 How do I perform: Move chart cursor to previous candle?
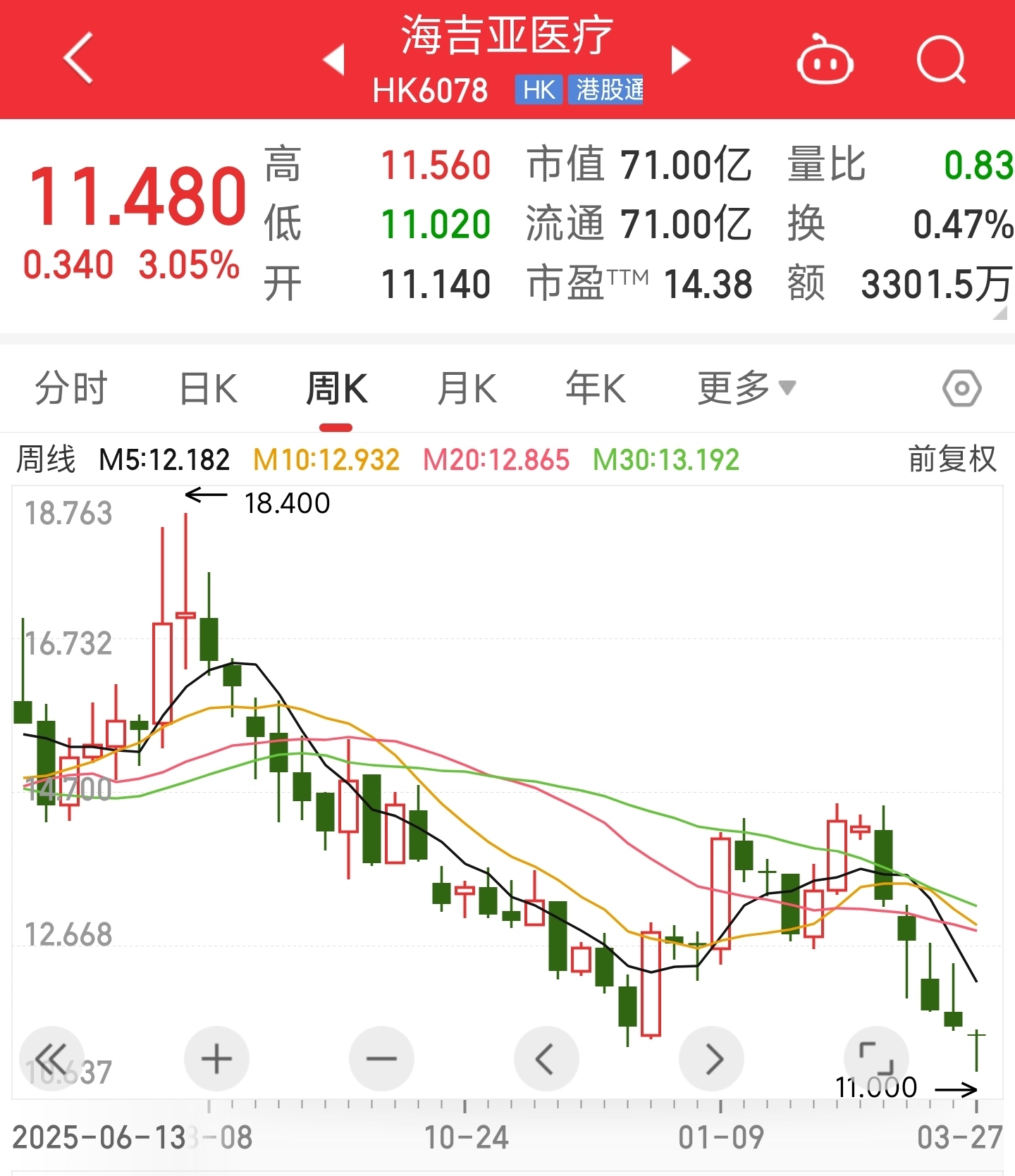click(546, 1058)
